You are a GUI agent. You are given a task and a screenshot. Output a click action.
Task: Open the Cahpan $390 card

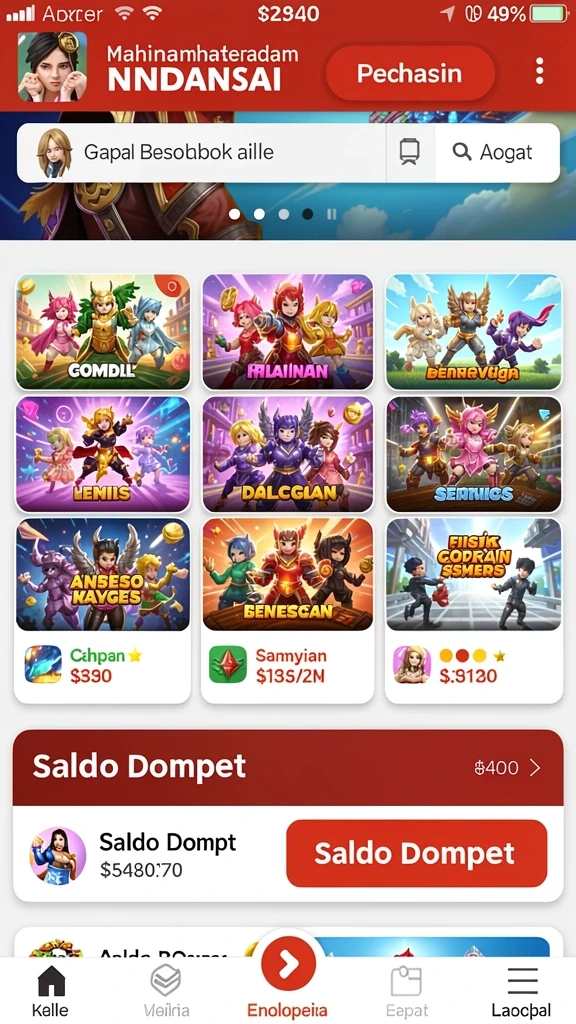(x=103, y=611)
